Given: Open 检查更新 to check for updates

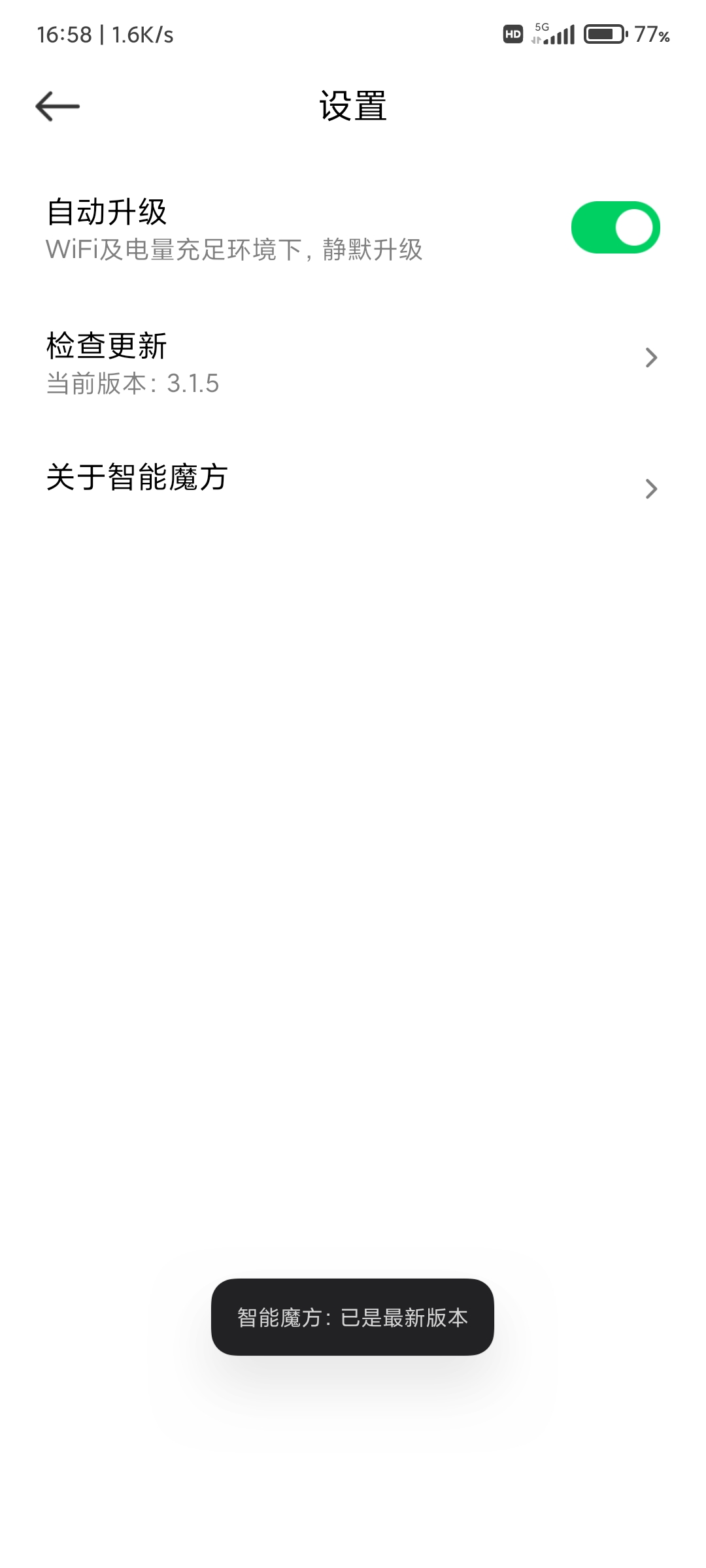Looking at the screenshot, I should point(353,362).
